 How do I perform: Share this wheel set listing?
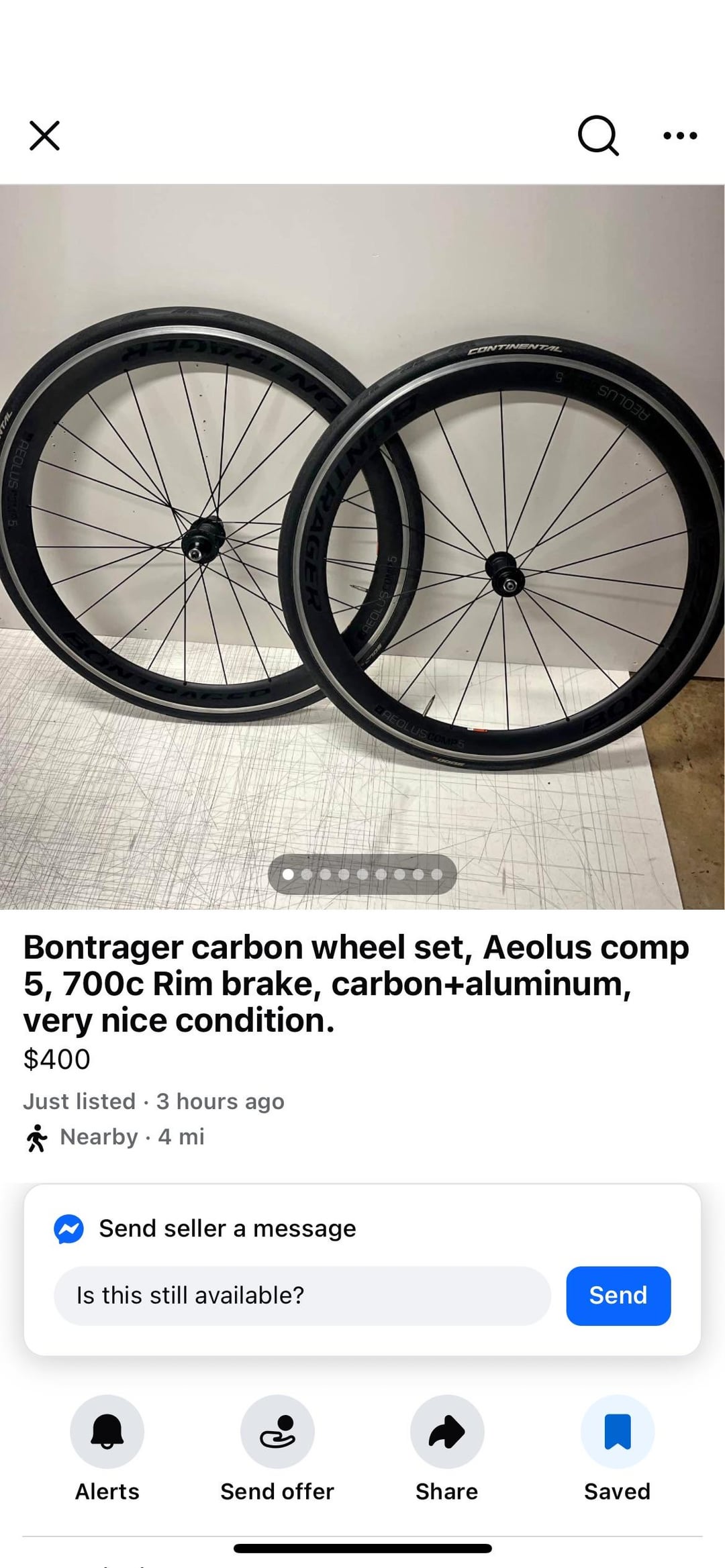[447, 1432]
